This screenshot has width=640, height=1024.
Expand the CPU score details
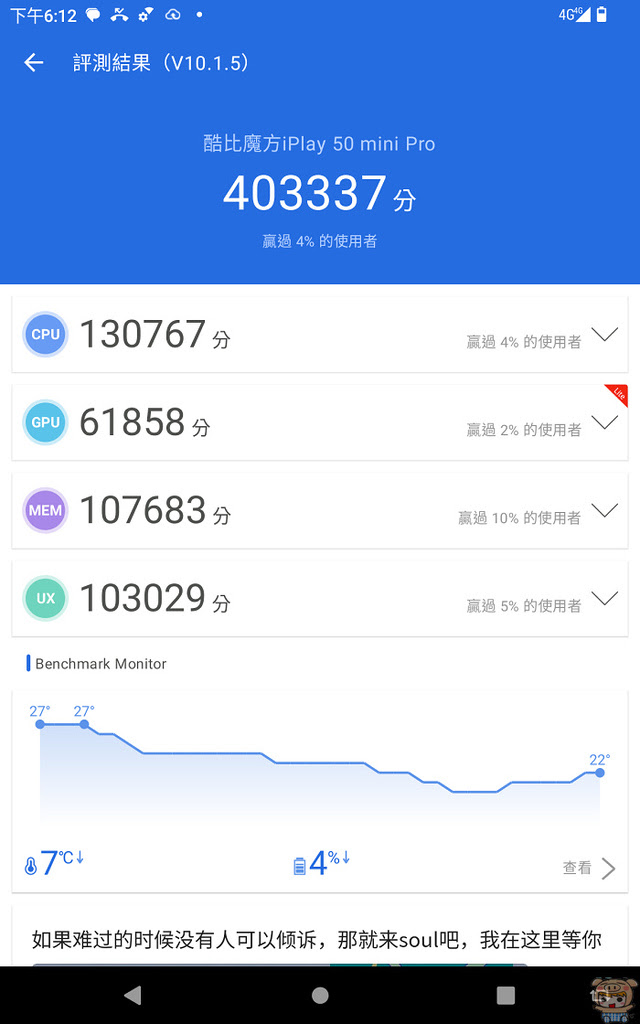(604, 335)
